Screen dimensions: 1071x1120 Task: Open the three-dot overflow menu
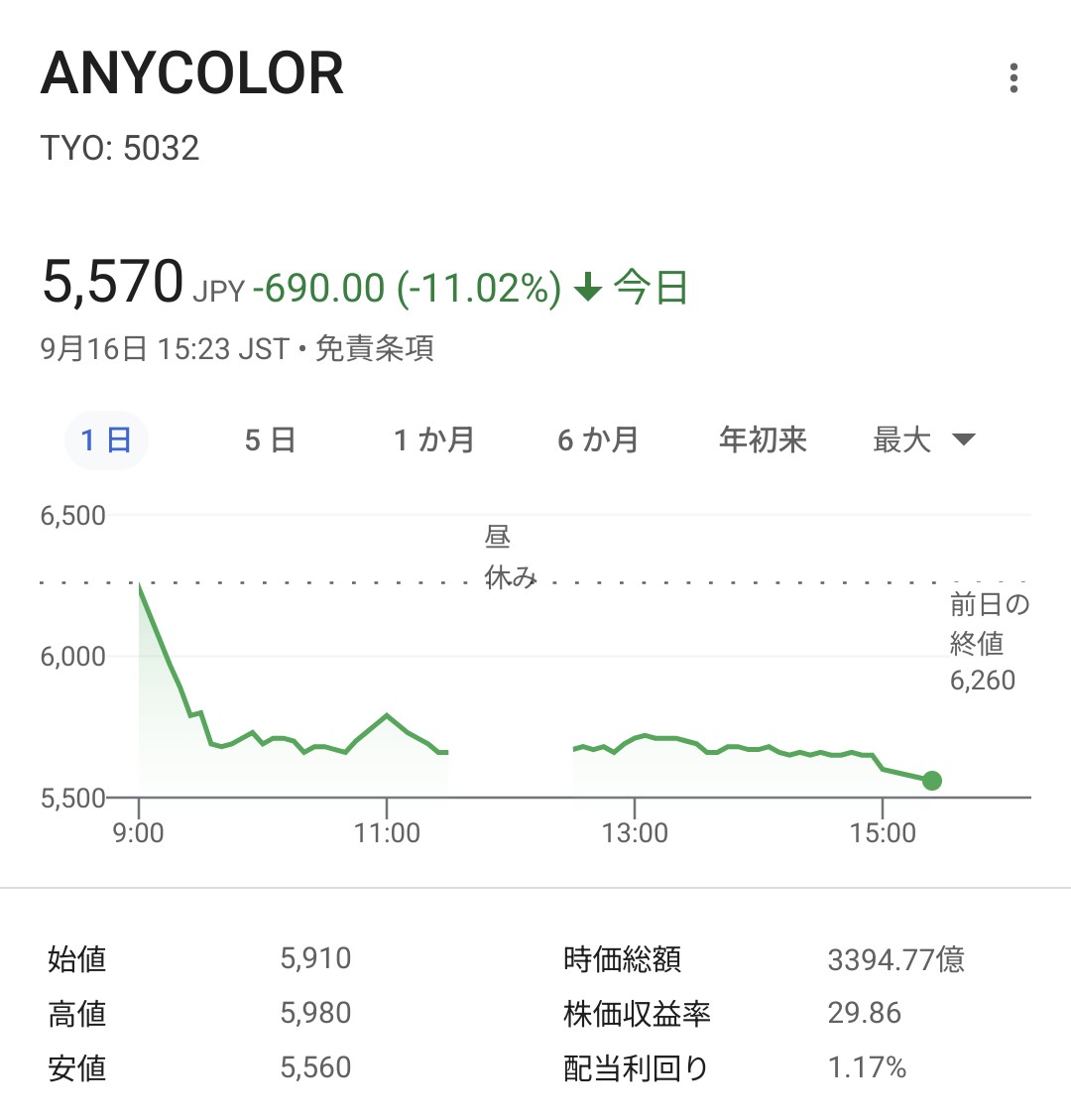point(1012,78)
